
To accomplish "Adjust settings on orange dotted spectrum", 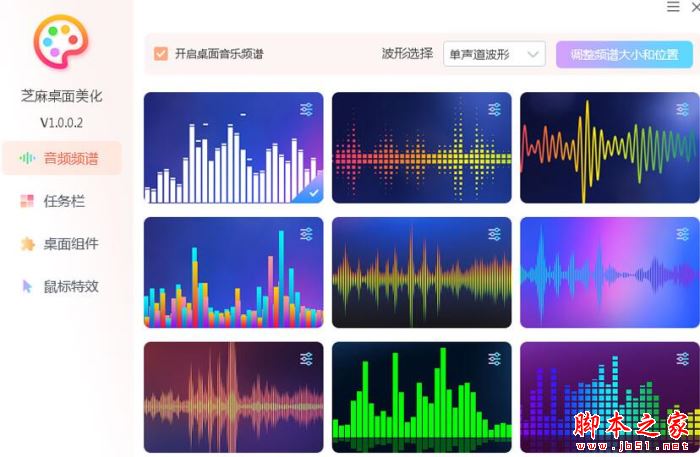I will (x=494, y=109).
